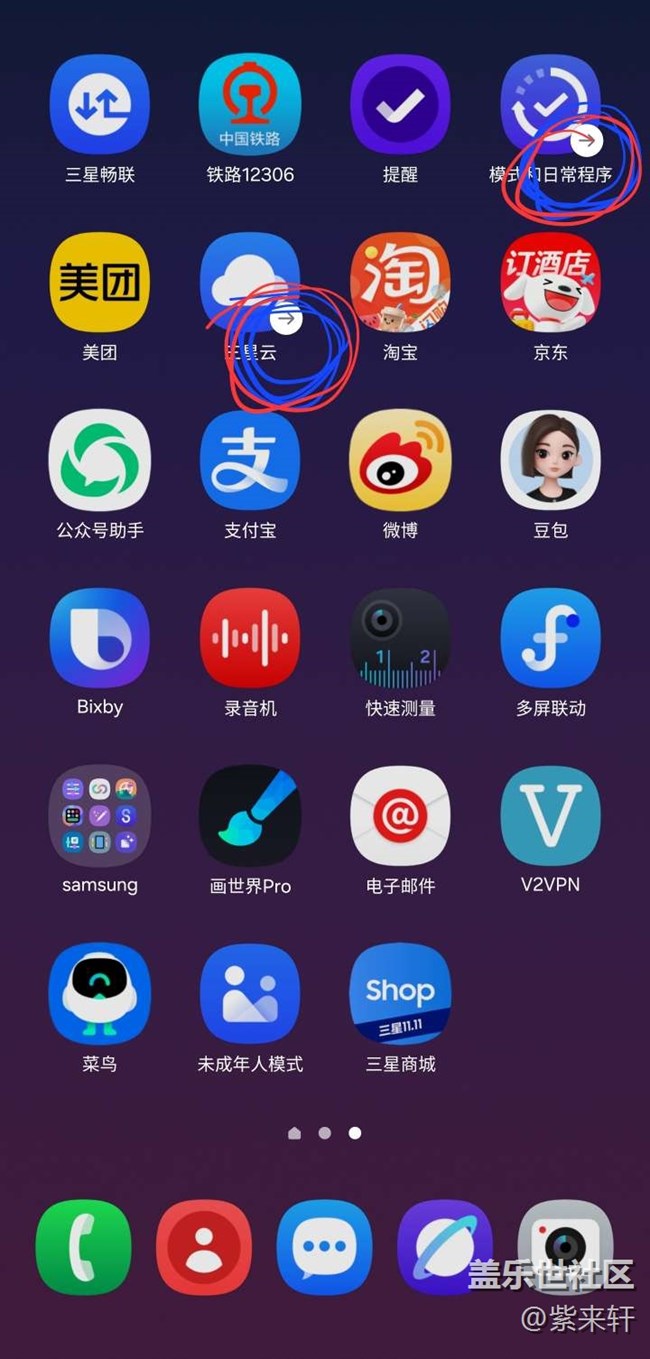Open the 录音机 voice recorder

(250, 638)
